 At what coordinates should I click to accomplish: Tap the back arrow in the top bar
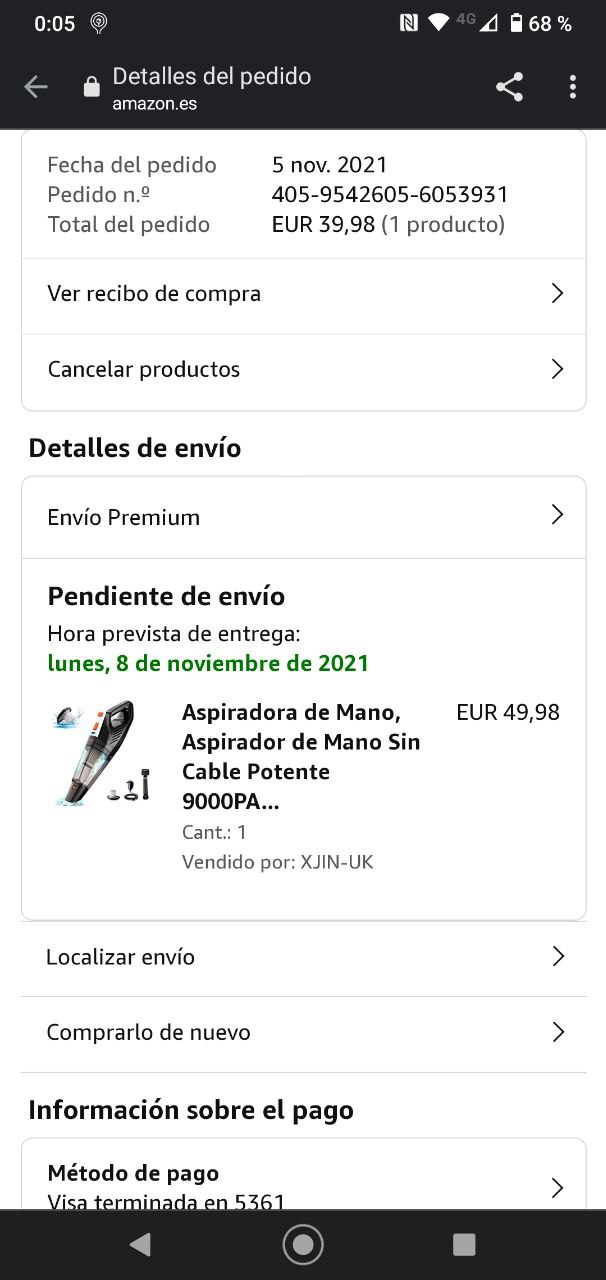[x=36, y=88]
